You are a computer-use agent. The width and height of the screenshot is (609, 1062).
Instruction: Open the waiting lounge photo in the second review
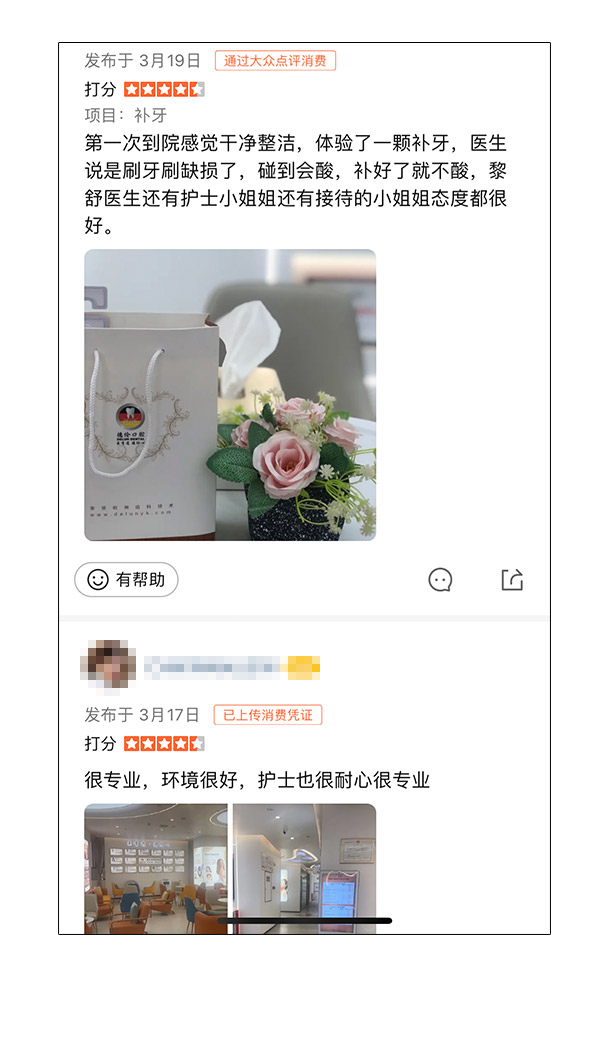coord(156,869)
